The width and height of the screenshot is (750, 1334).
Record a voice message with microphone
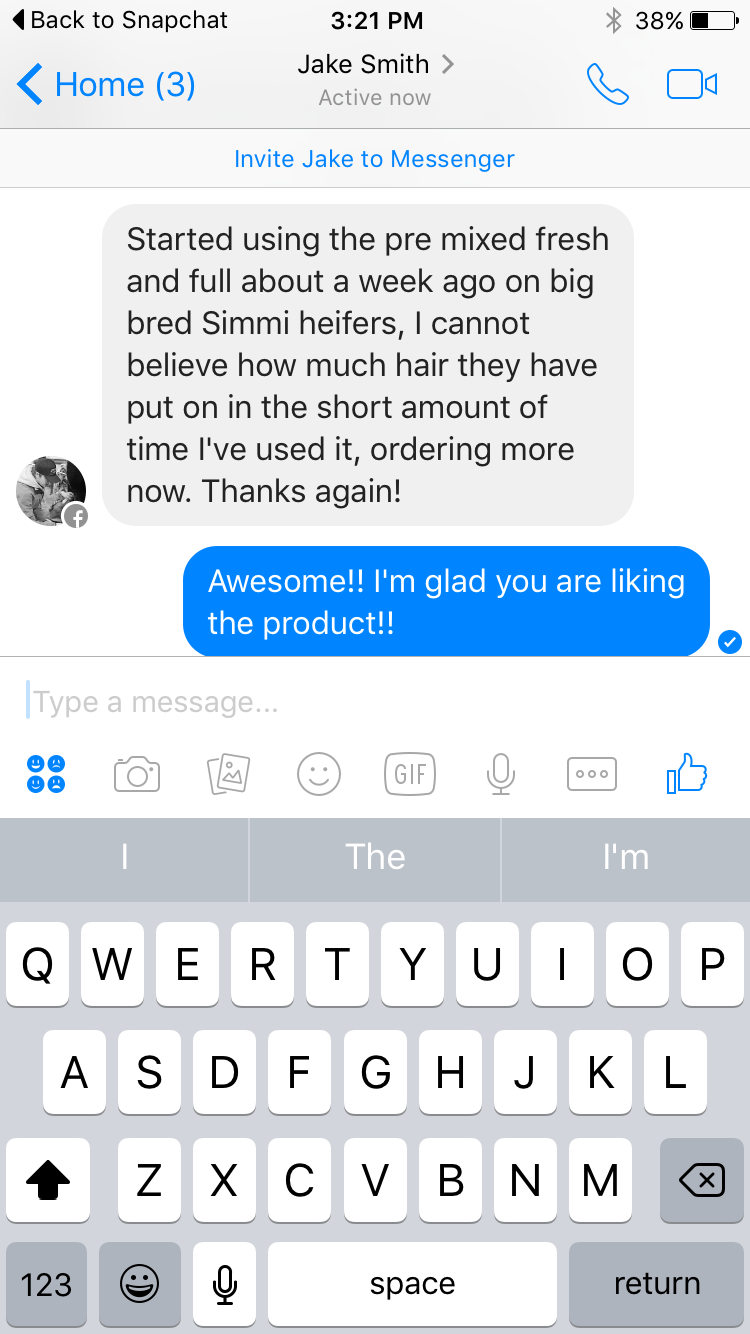[x=501, y=774]
